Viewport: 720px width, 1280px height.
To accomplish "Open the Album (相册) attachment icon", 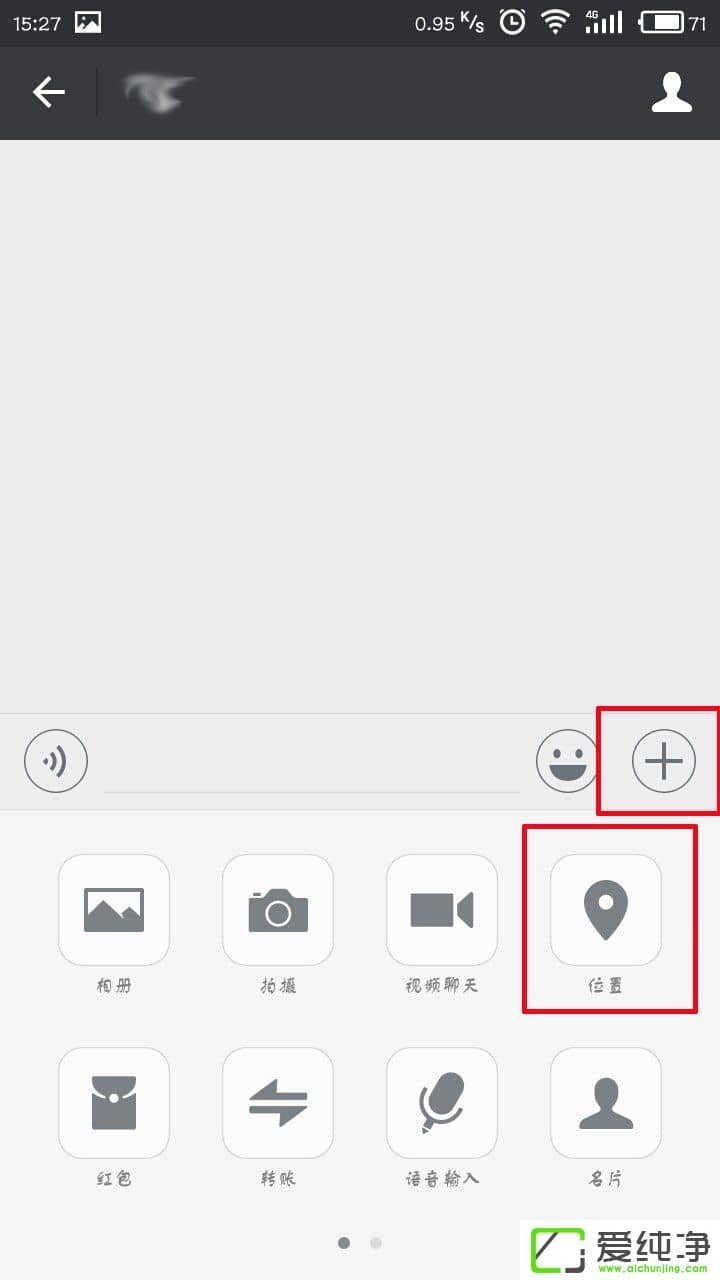I will 113,910.
